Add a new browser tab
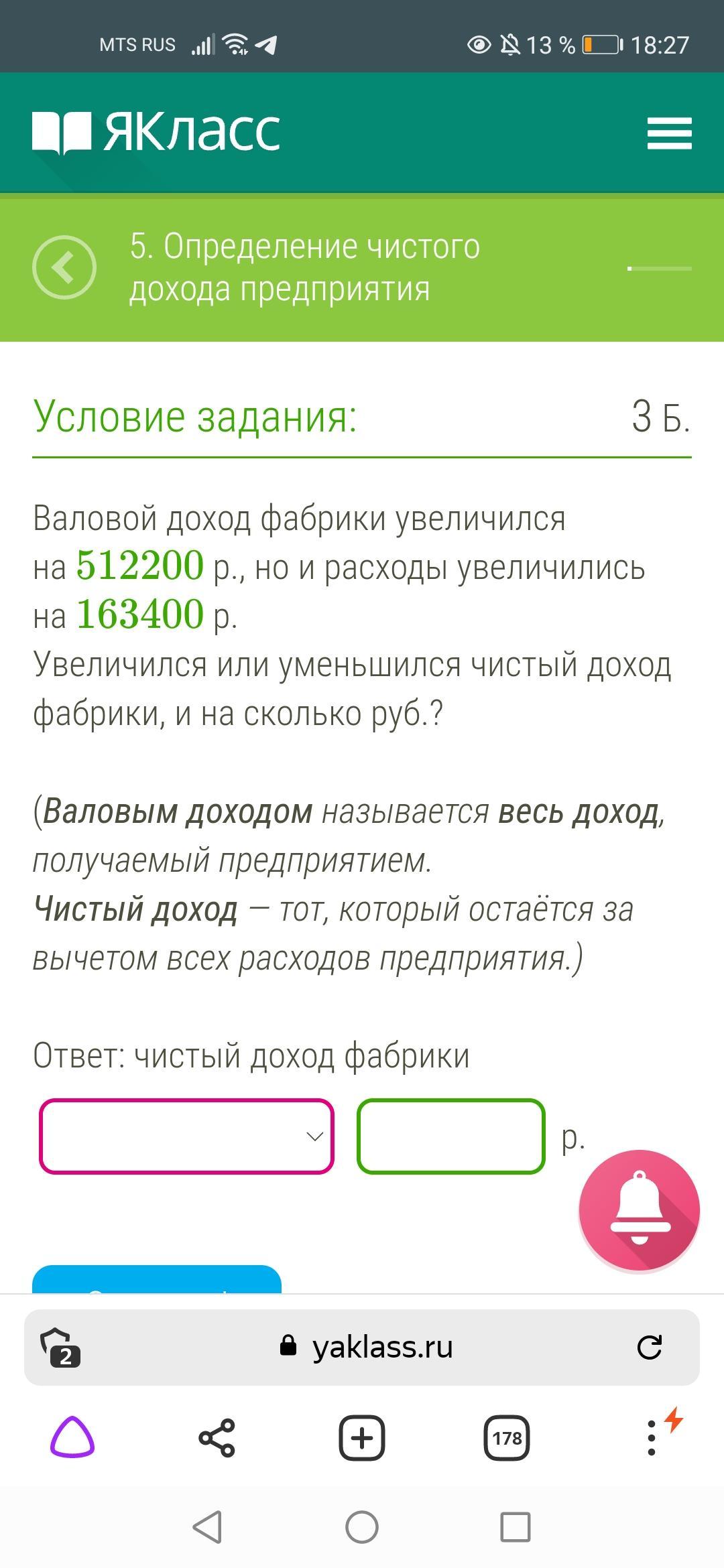Viewport: 724px width, 1568px height. pos(362,1438)
